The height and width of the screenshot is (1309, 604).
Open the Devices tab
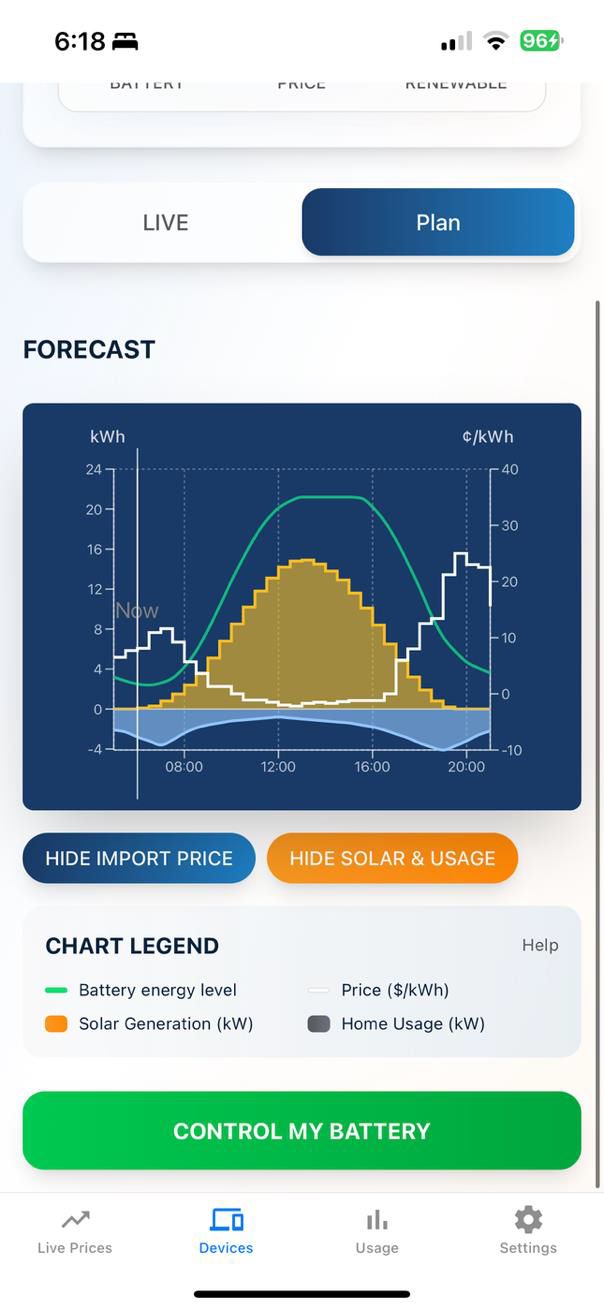tap(226, 1231)
